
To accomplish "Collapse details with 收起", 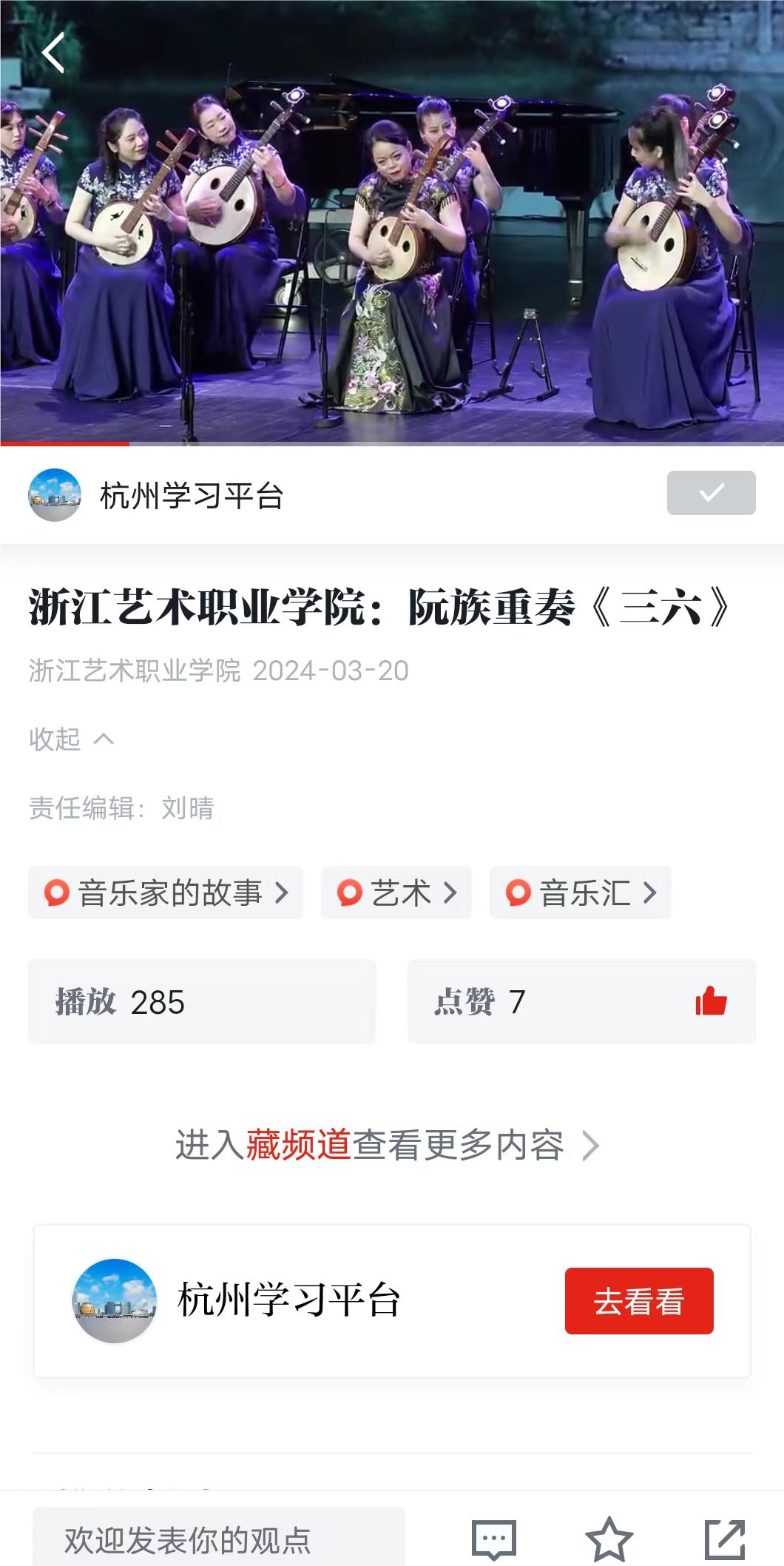I will coord(71,739).
